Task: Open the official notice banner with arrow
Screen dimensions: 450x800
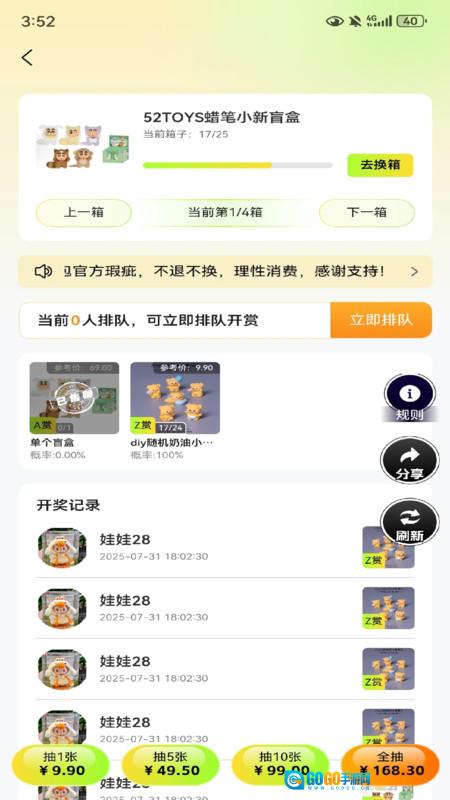Action: (226, 271)
